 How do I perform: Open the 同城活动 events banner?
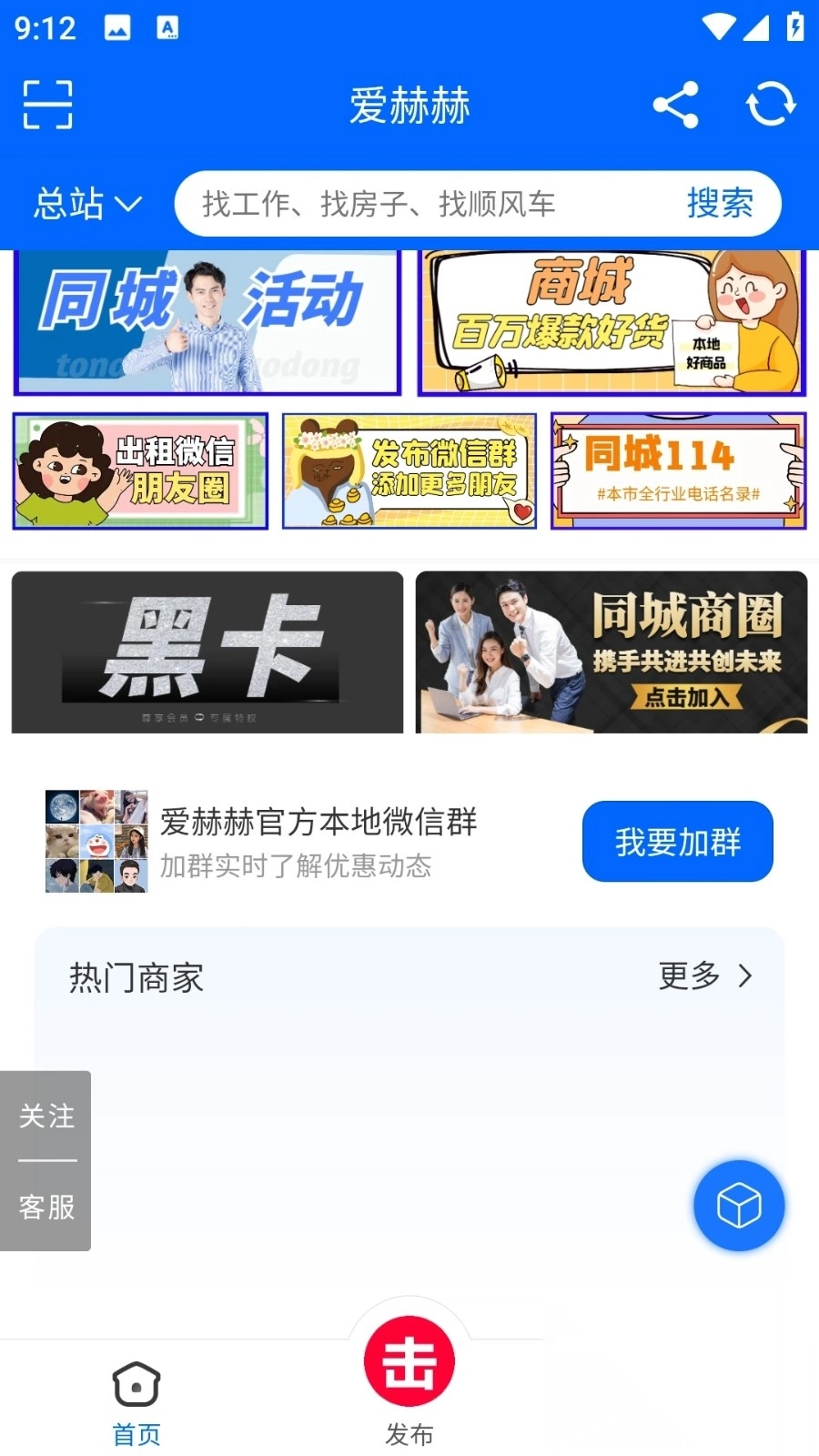(207, 324)
